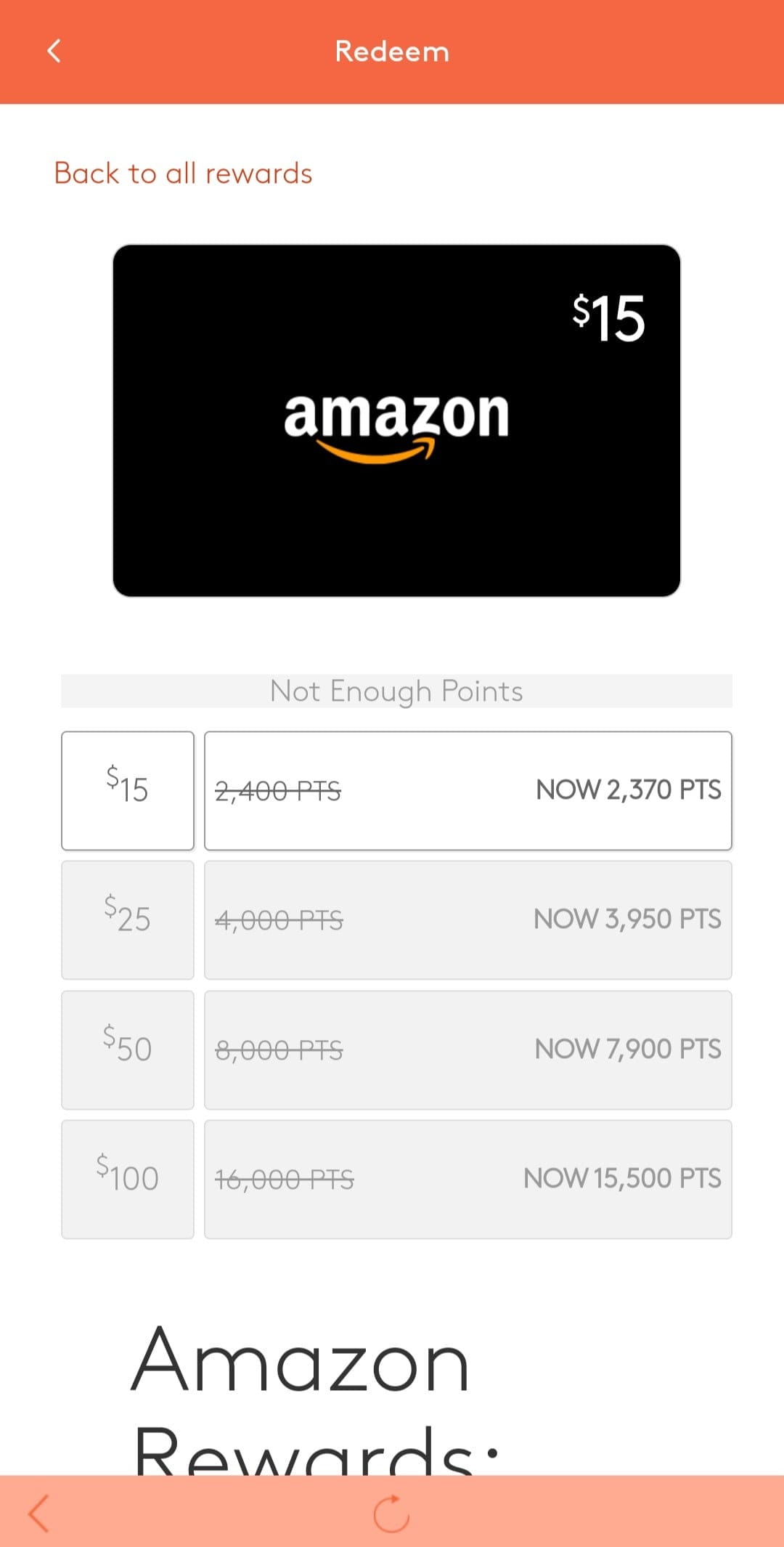Image resolution: width=784 pixels, height=1547 pixels.
Task: Tap the NOW 15,500 PTS redemption row
Action: pyautogui.click(x=468, y=1179)
